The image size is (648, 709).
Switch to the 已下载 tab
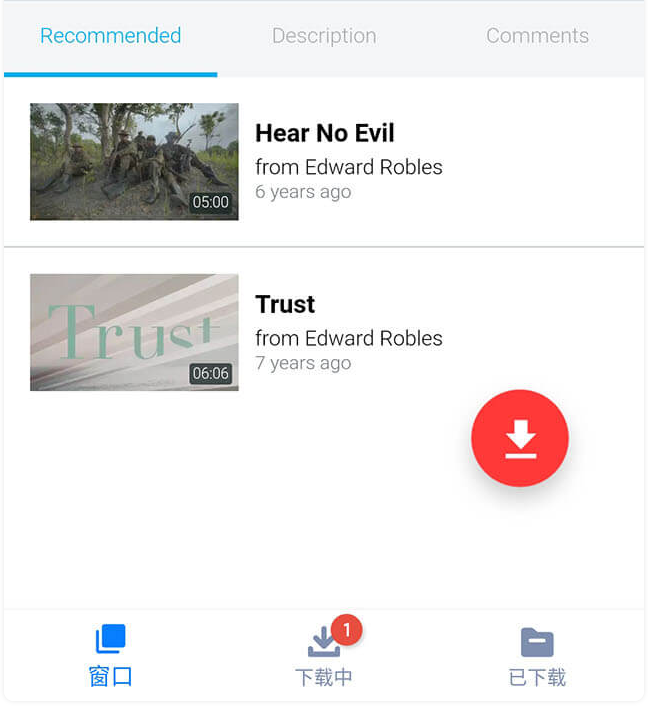[x=537, y=656]
